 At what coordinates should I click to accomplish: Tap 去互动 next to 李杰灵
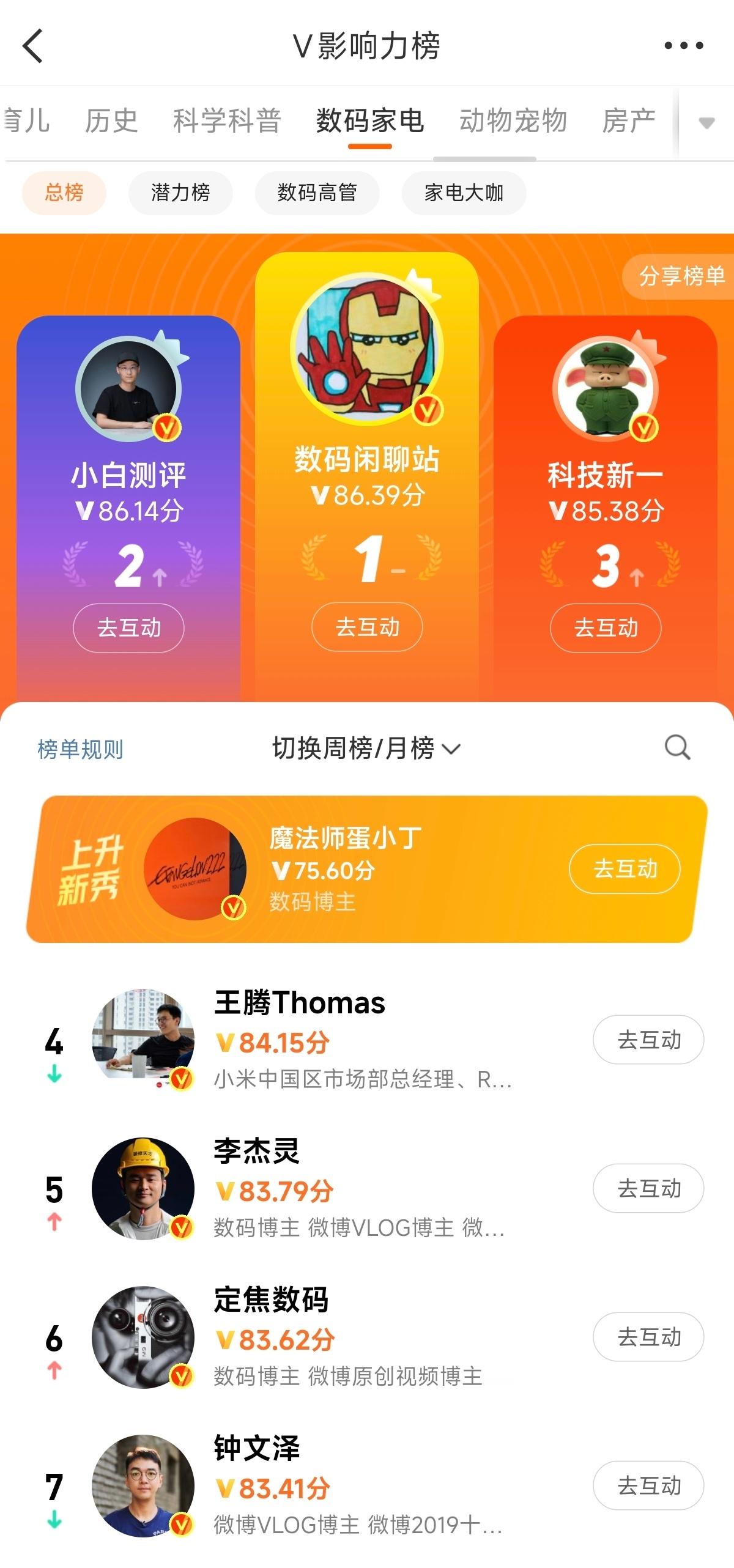click(648, 1188)
